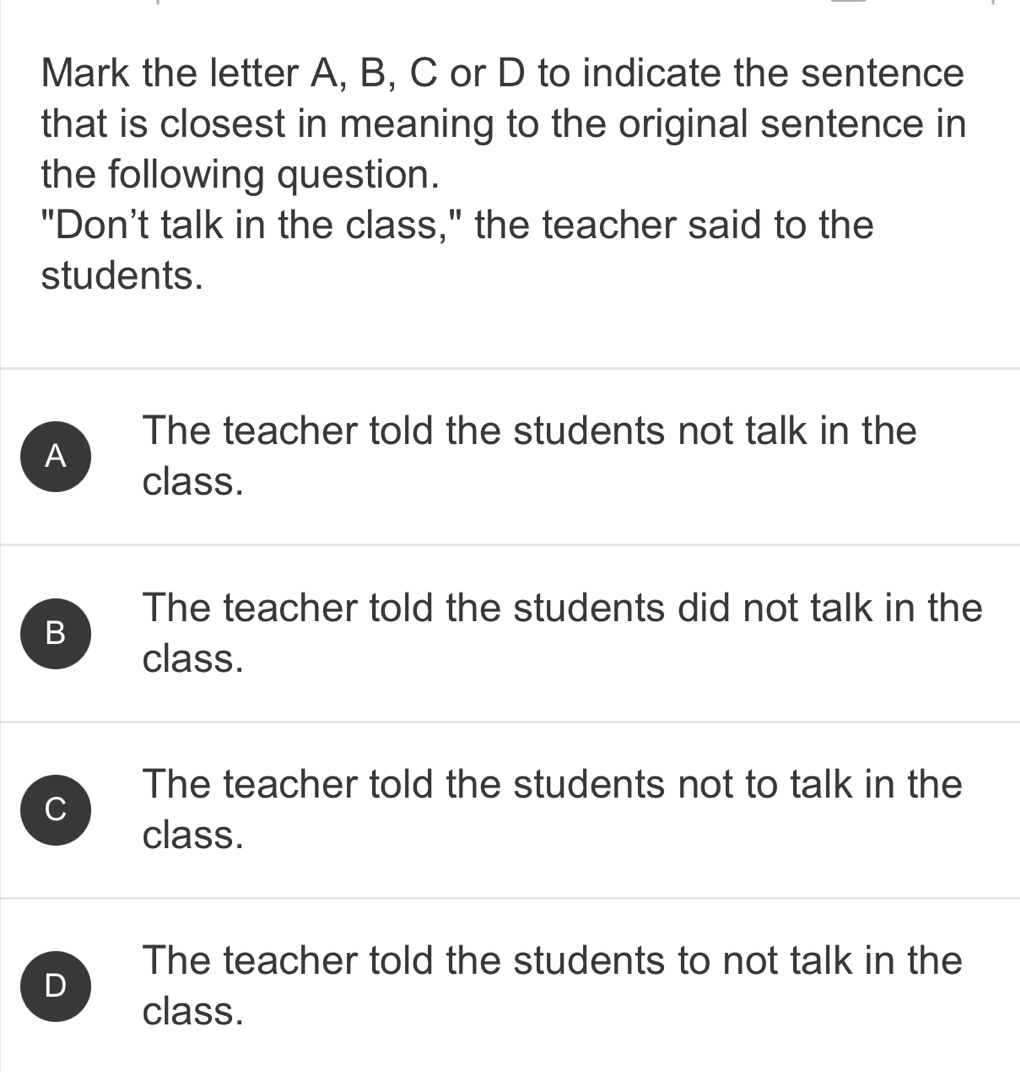Select answer A 'not talk in the class'
The height and width of the screenshot is (1072, 1020).
point(56,457)
